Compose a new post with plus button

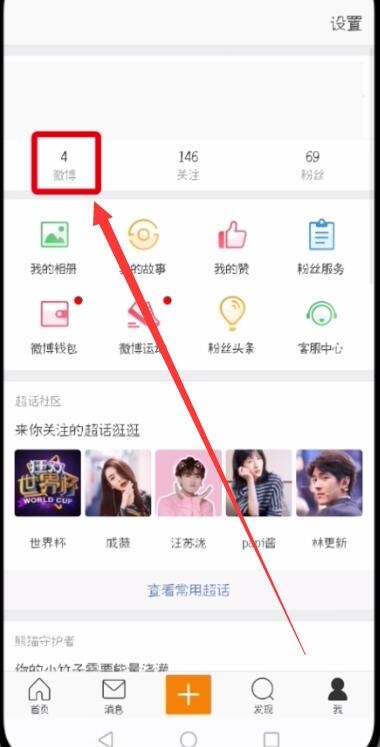(188, 695)
